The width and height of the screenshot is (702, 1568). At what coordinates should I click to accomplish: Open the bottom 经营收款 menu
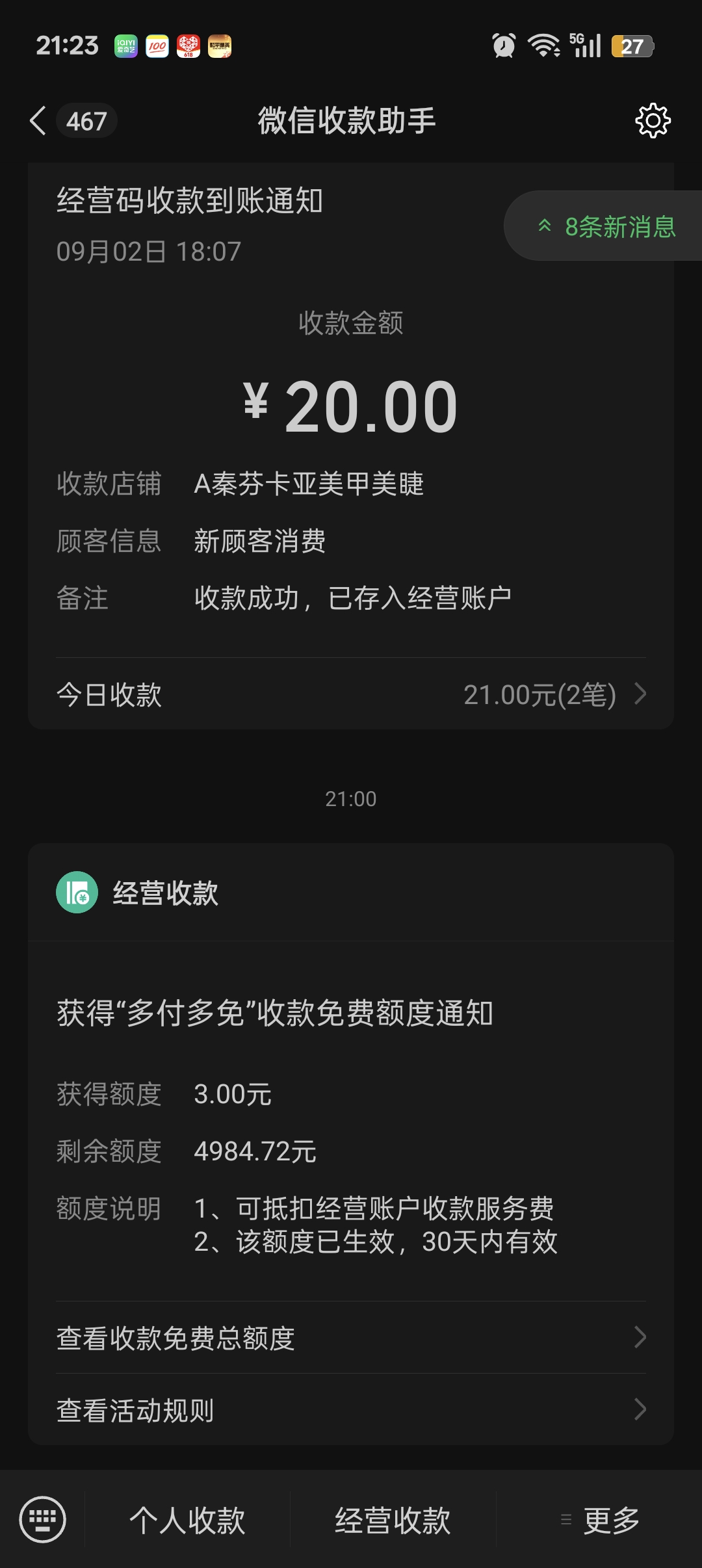(393, 1521)
